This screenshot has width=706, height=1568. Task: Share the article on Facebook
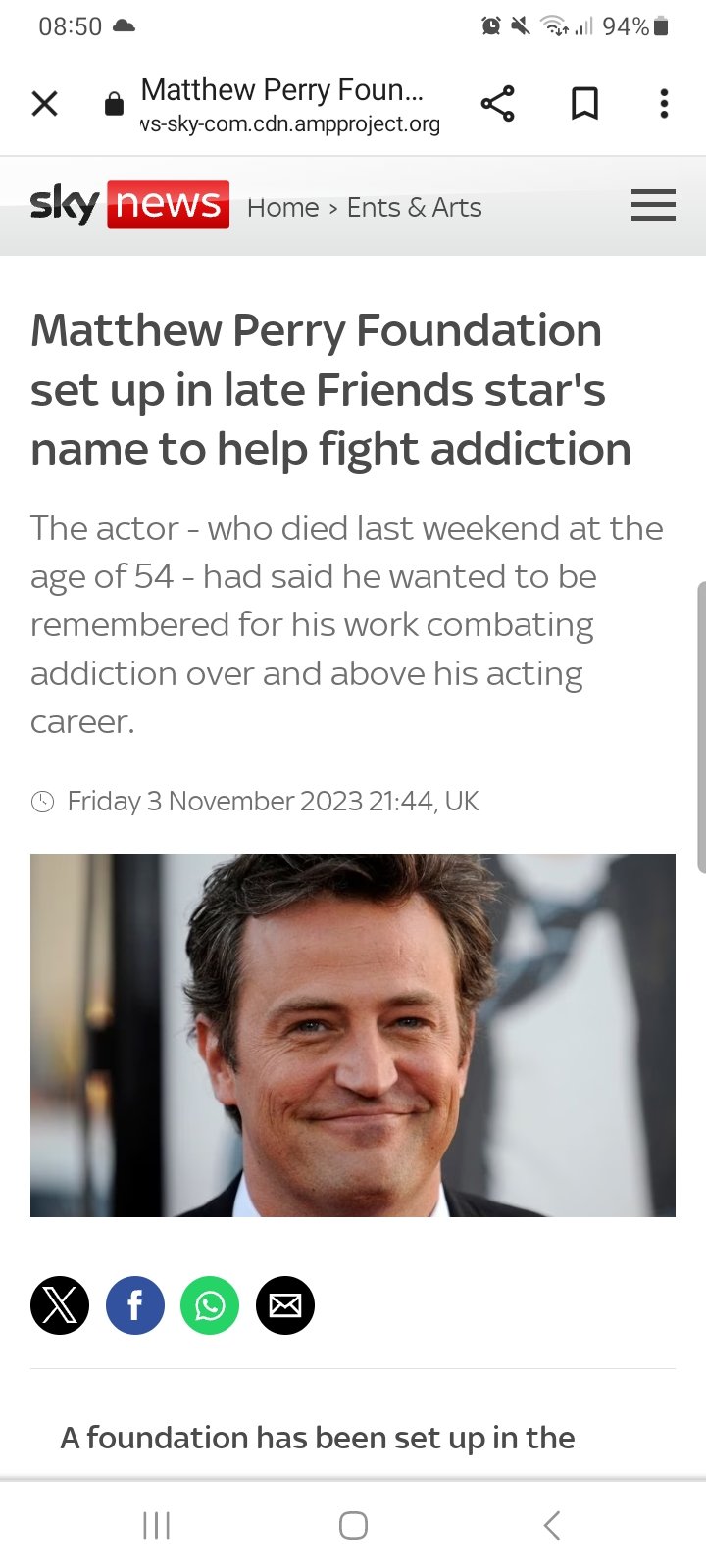135,1305
